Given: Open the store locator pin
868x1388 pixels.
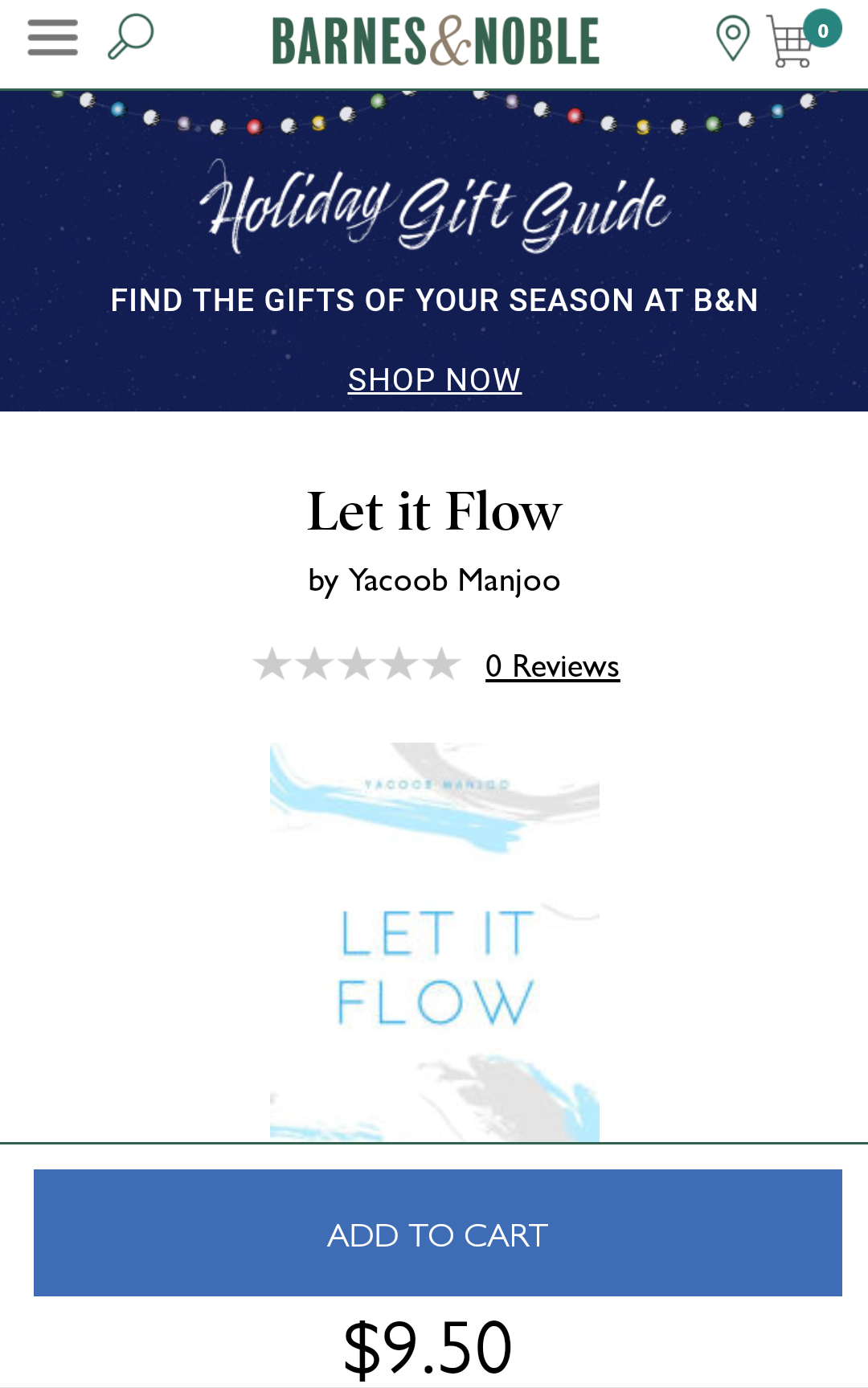Looking at the screenshot, I should pyautogui.click(x=732, y=38).
